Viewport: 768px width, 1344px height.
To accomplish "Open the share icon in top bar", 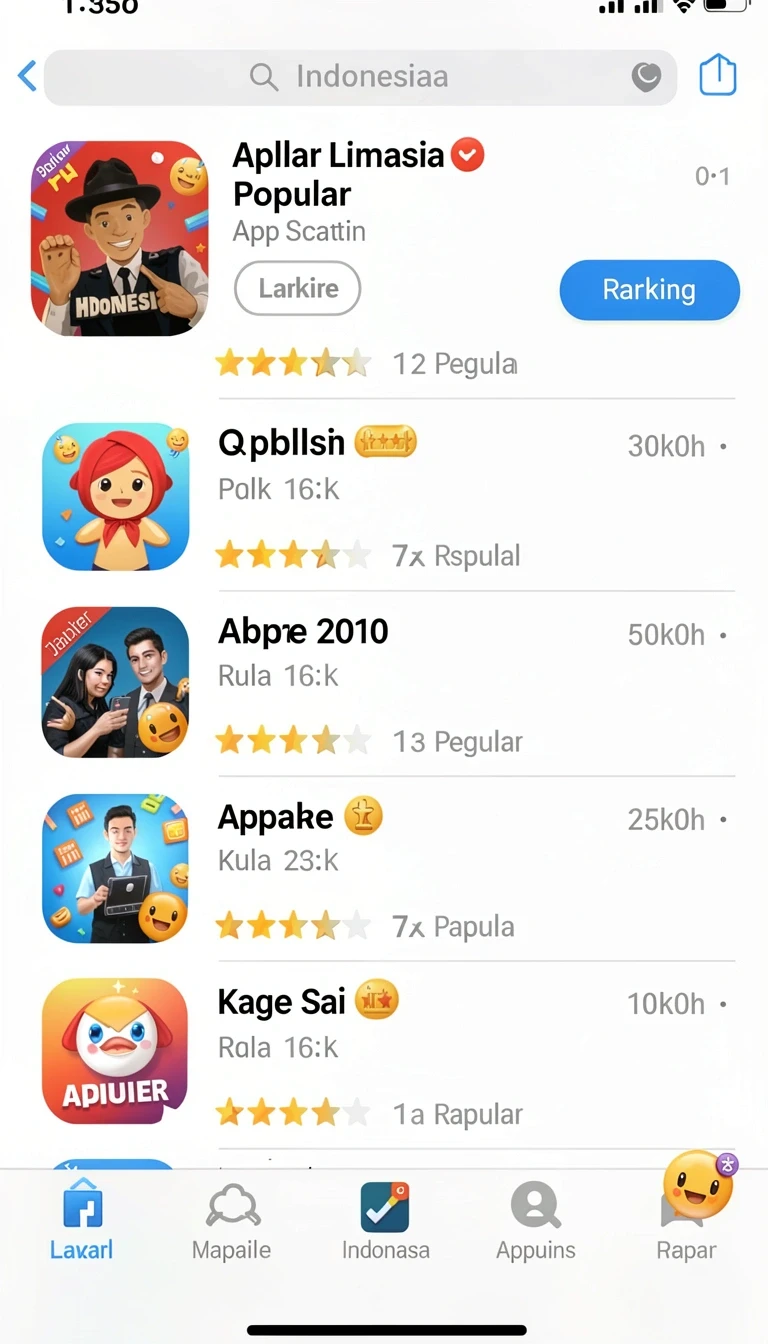I will coord(718,75).
